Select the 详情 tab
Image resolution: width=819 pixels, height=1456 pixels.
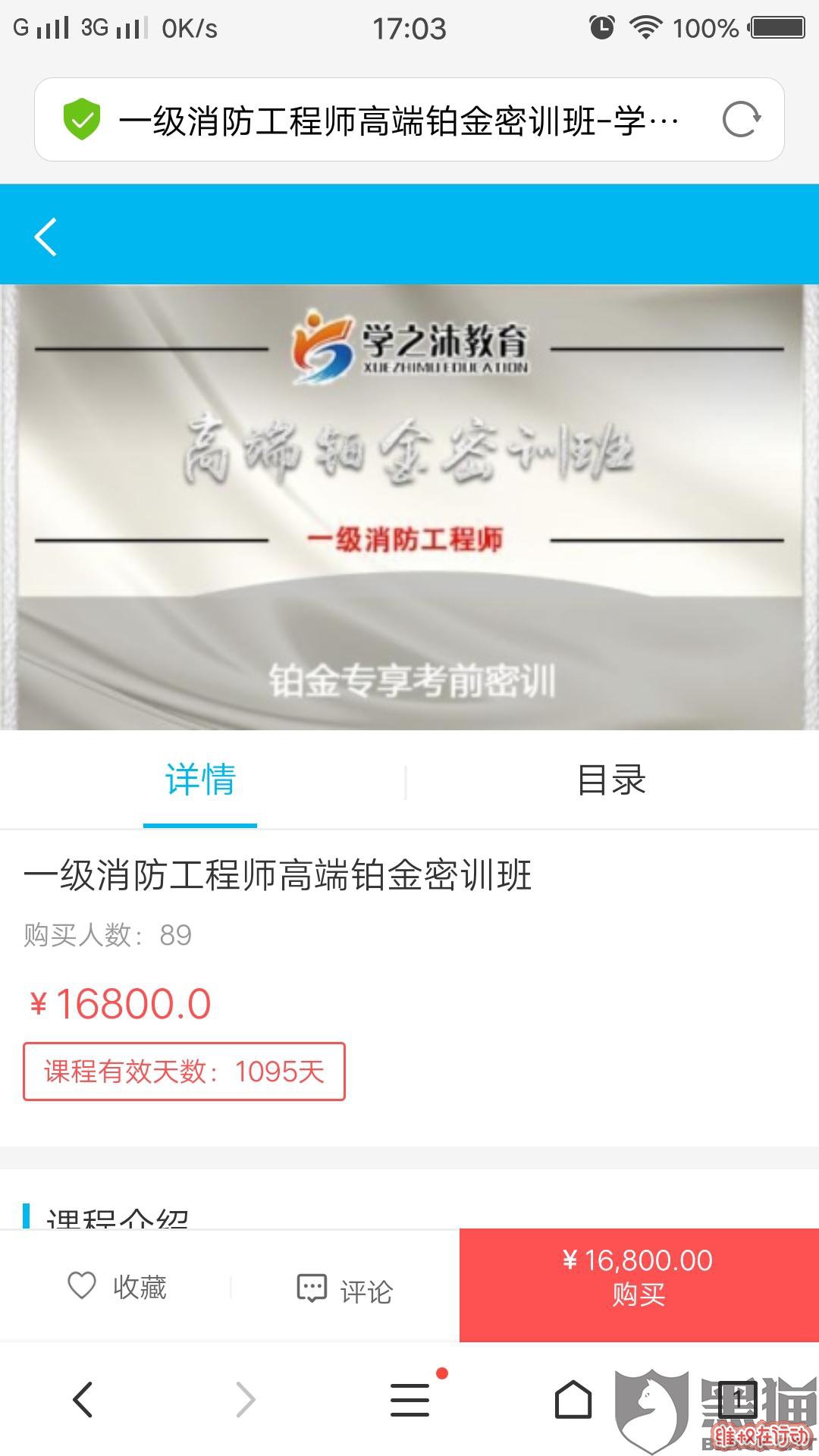coord(200,780)
